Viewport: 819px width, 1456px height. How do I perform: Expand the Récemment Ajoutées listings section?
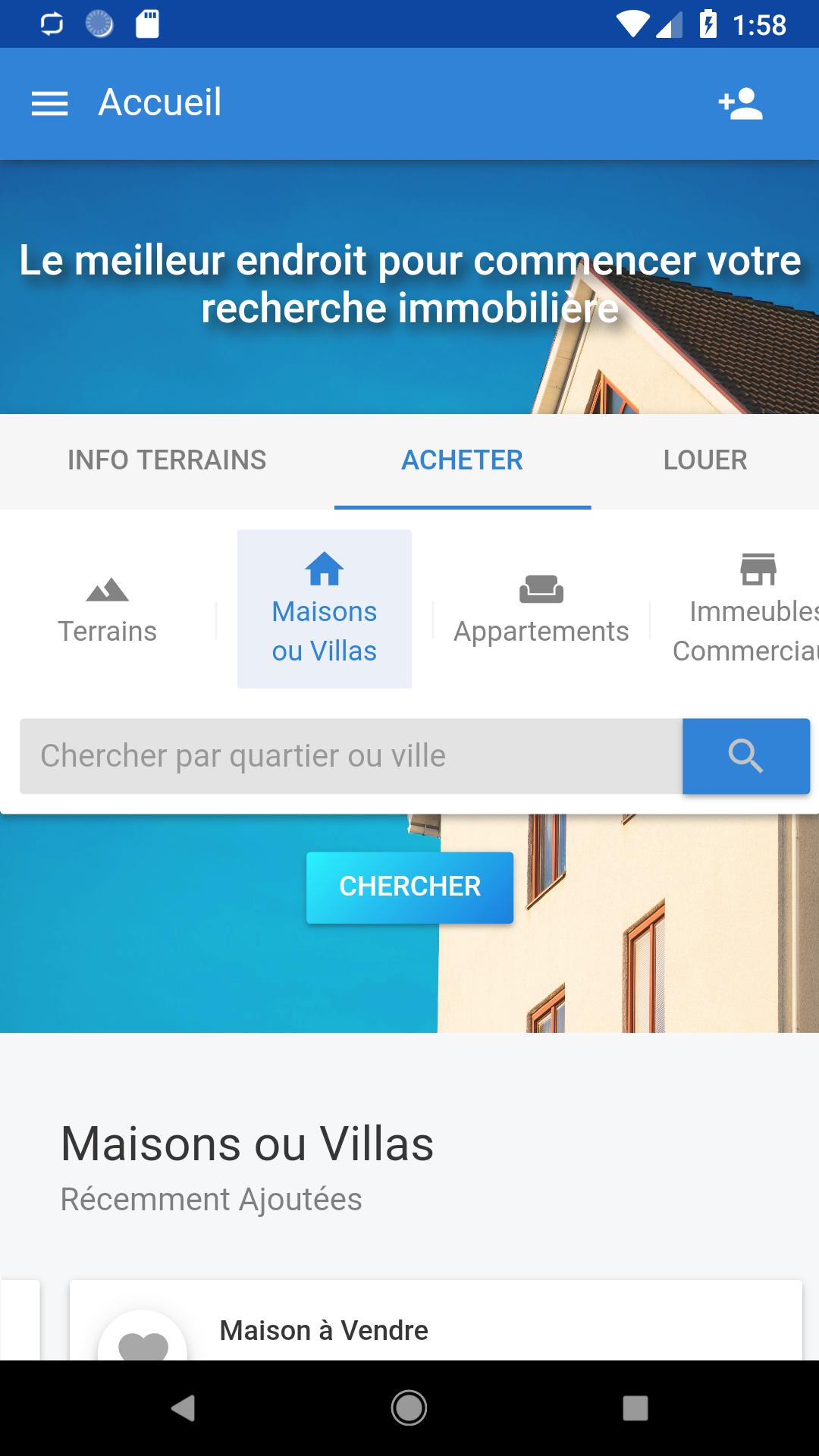point(211,1199)
